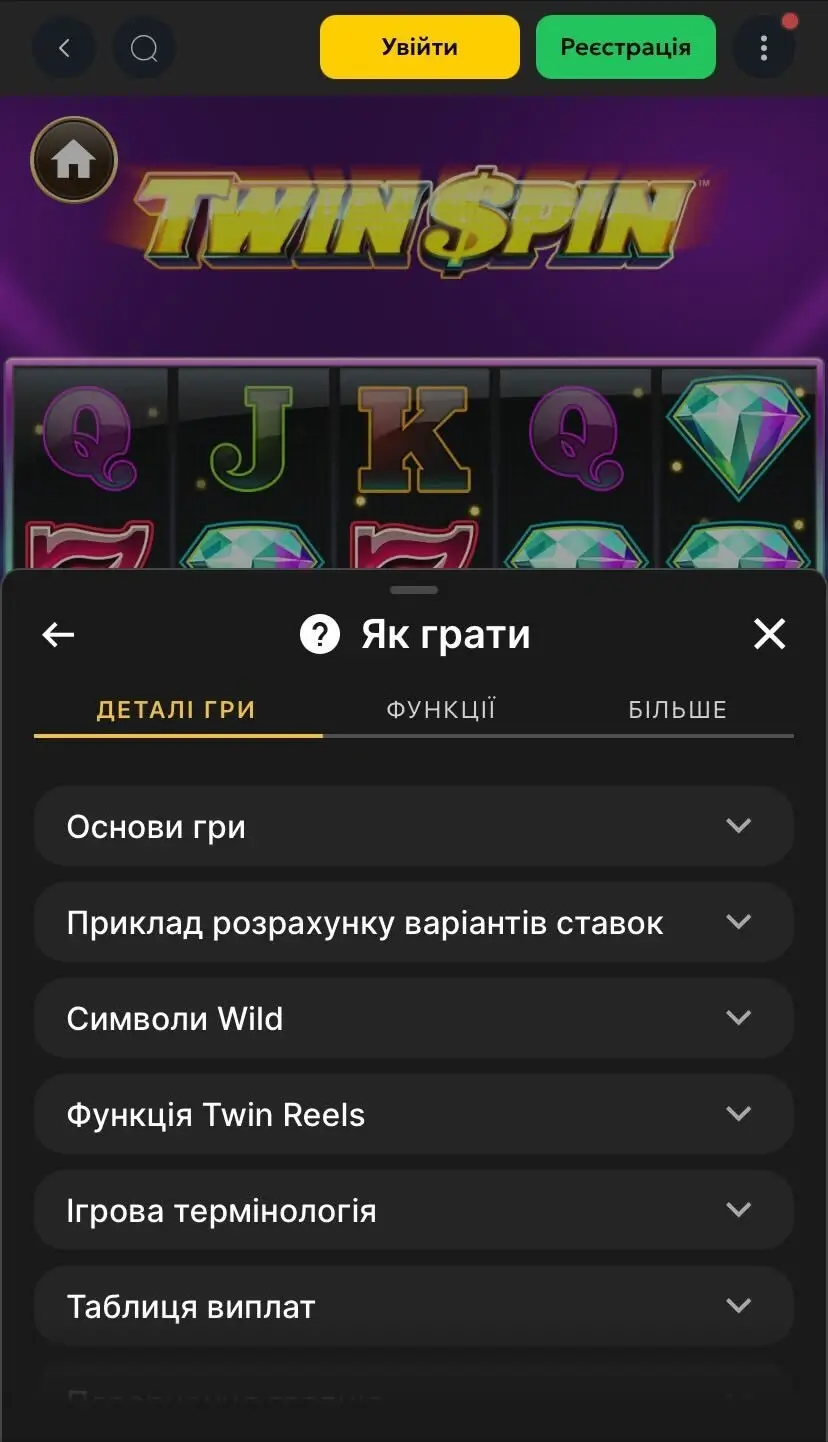Open the Ігрова термінологія section
Viewport: 828px width, 1442px height.
point(413,1209)
